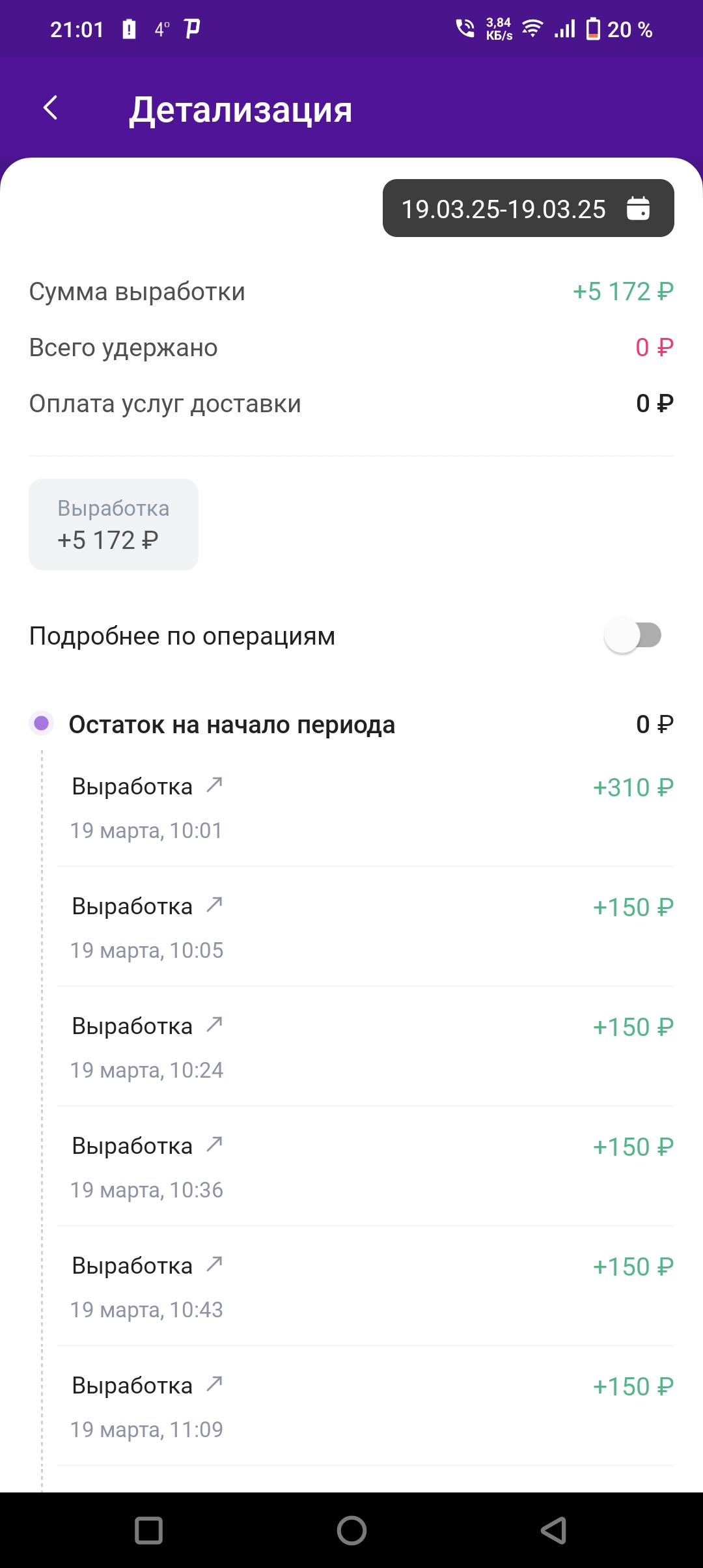Open the Выработка entry from 10:24
The width and height of the screenshot is (703, 1568).
point(365,1047)
